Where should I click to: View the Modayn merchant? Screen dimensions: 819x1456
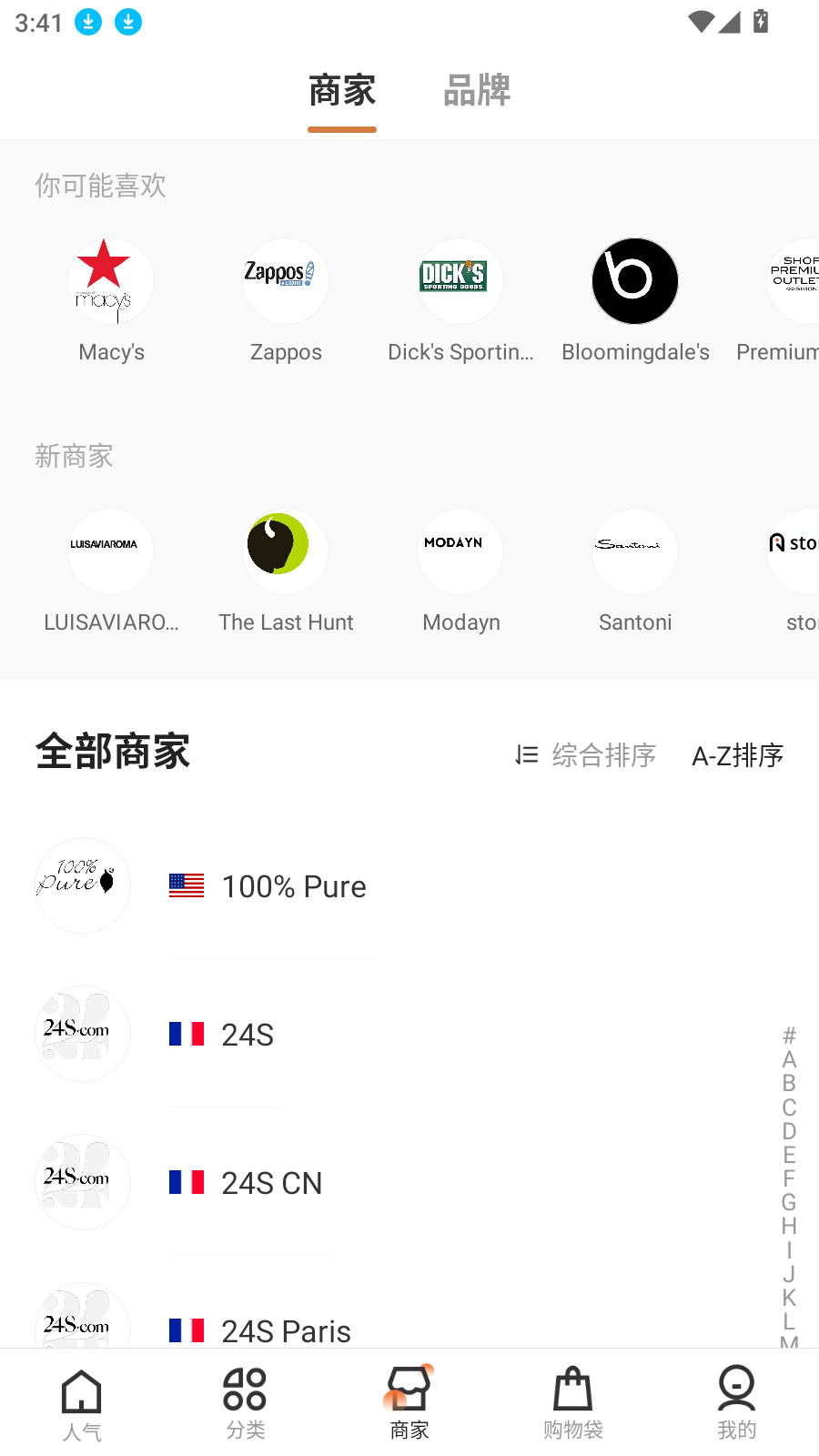(x=460, y=571)
